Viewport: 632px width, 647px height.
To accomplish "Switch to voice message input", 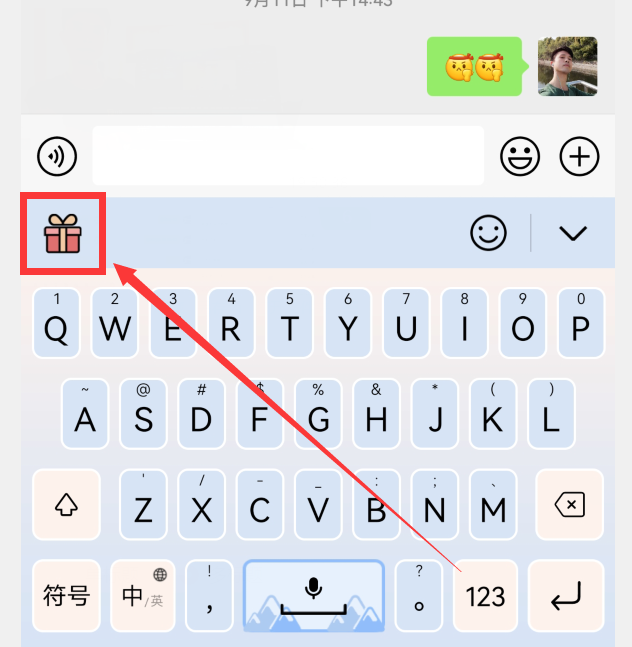I will [57, 156].
